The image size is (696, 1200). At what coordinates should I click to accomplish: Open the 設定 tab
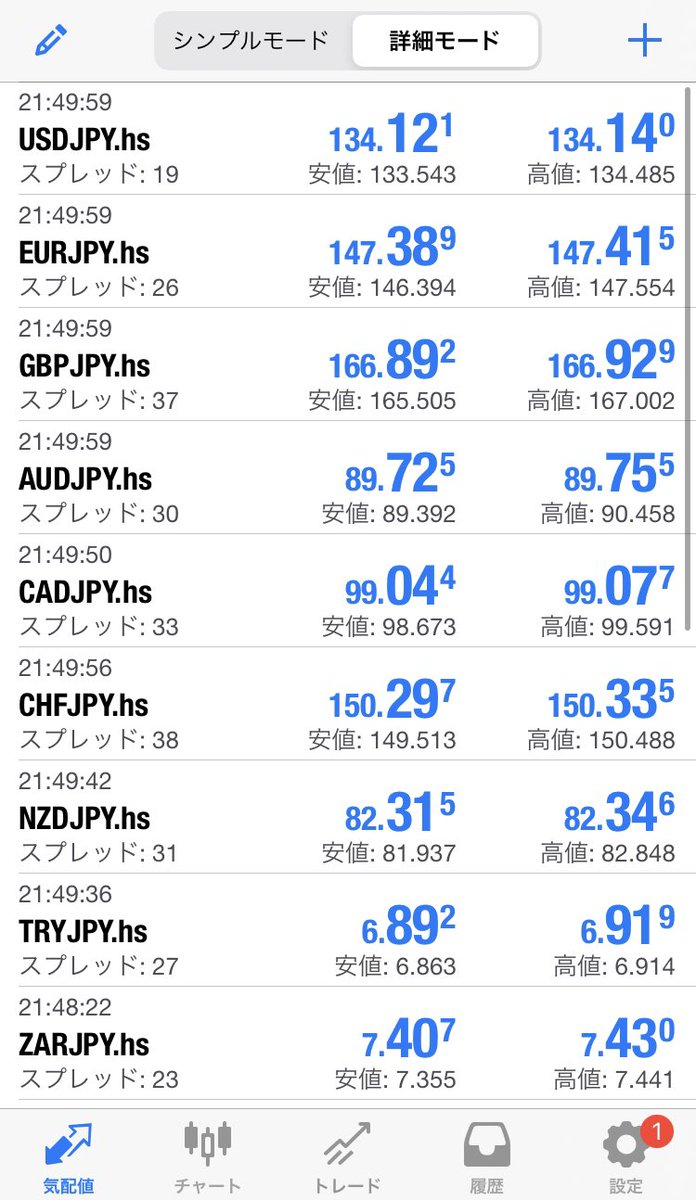coord(627,1156)
